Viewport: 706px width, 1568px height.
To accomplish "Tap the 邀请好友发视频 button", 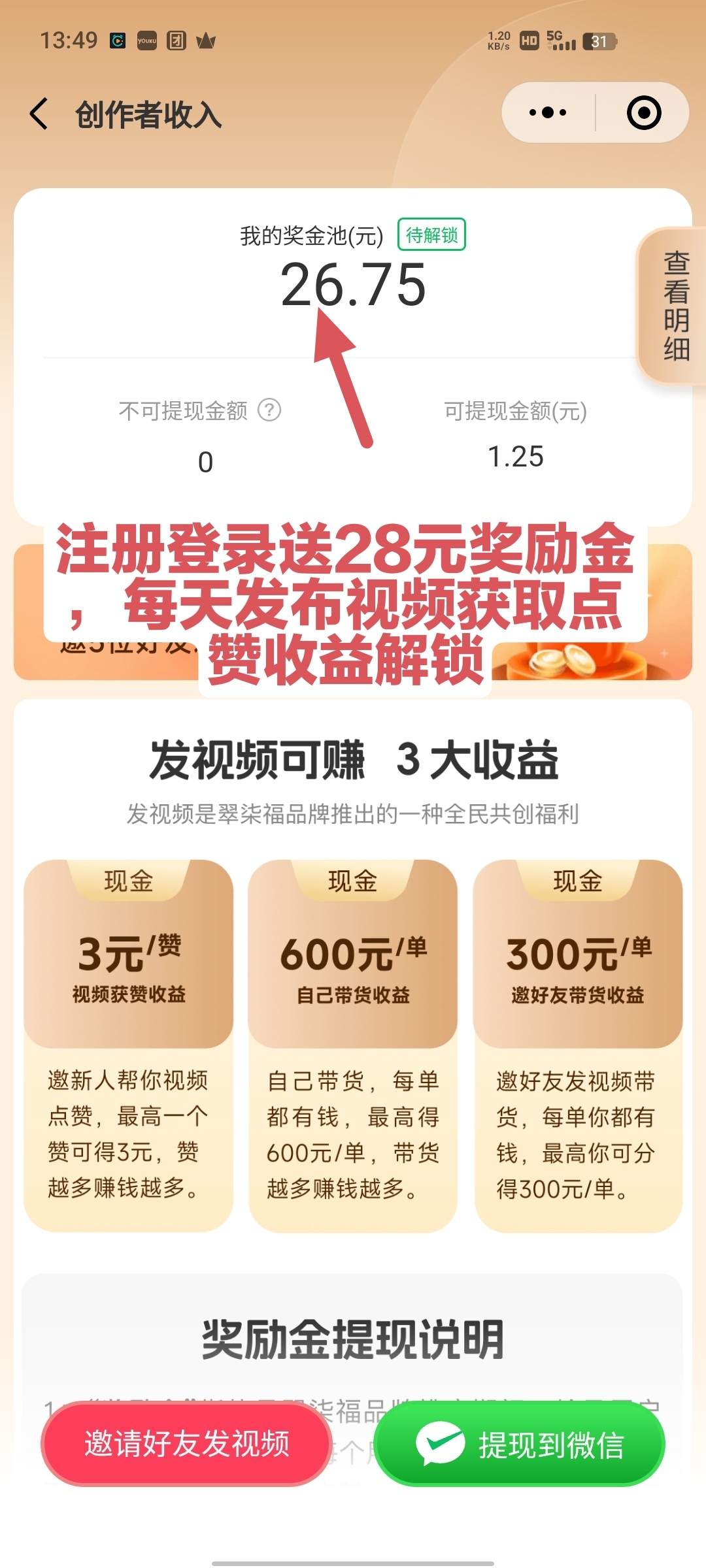I will 186,1444.
